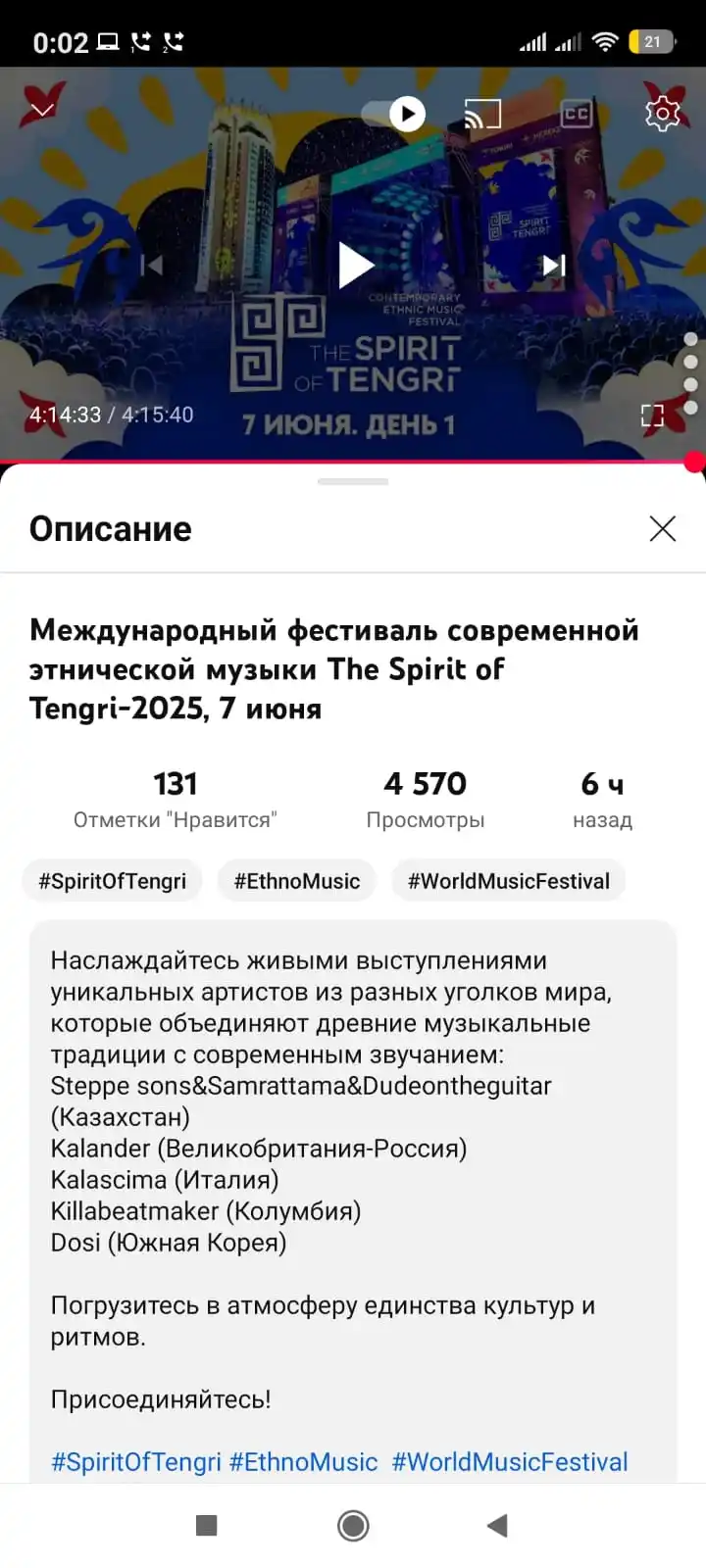The width and height of the screenshot is (706, 1568).
Task: Cast the video to a device
Action: pyautogui.click(x=482, y=115)
